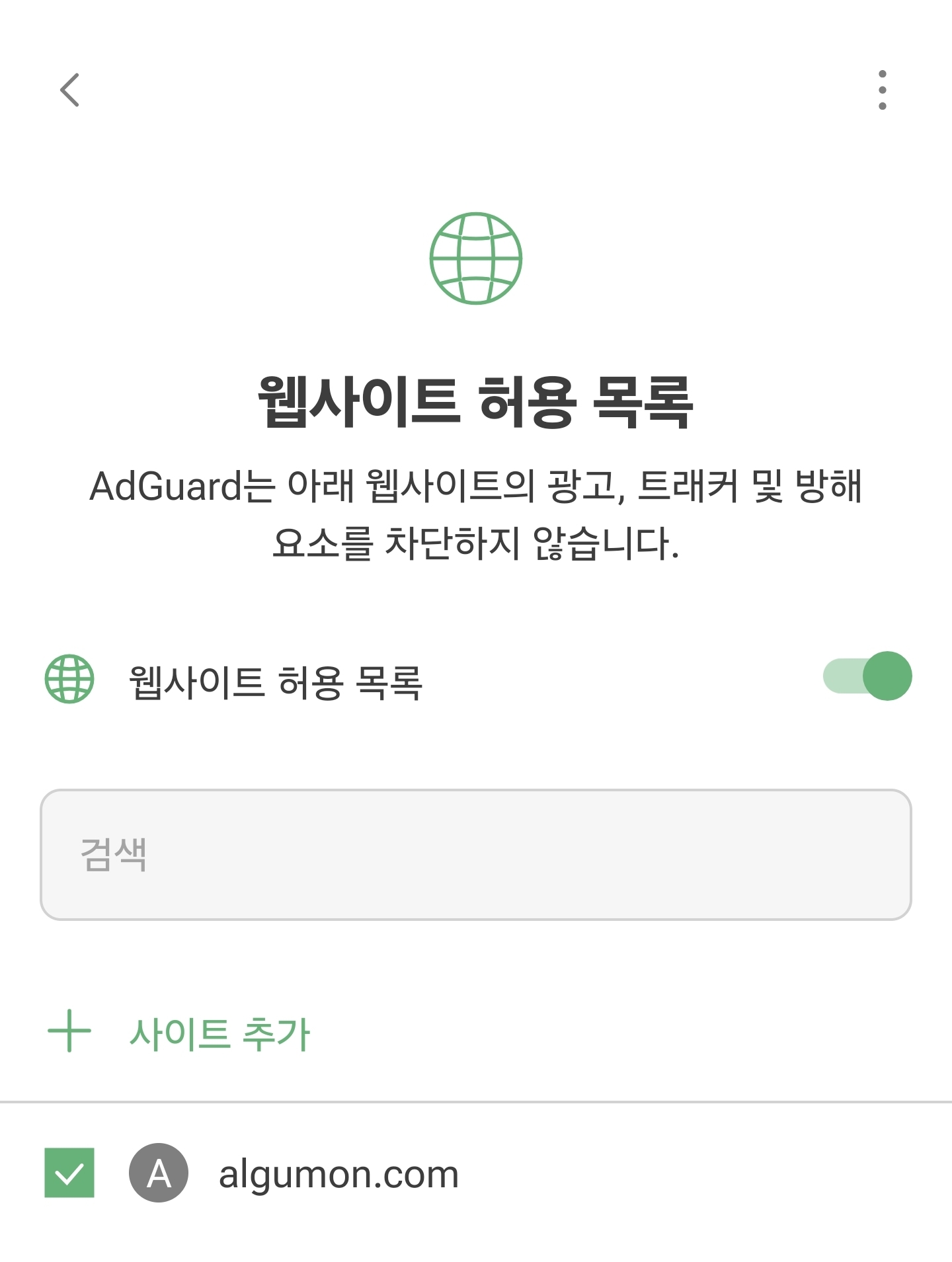Add a new site via 사이트 추가
This screenshot has height=1262, width=952.
tap(218, 1033)
